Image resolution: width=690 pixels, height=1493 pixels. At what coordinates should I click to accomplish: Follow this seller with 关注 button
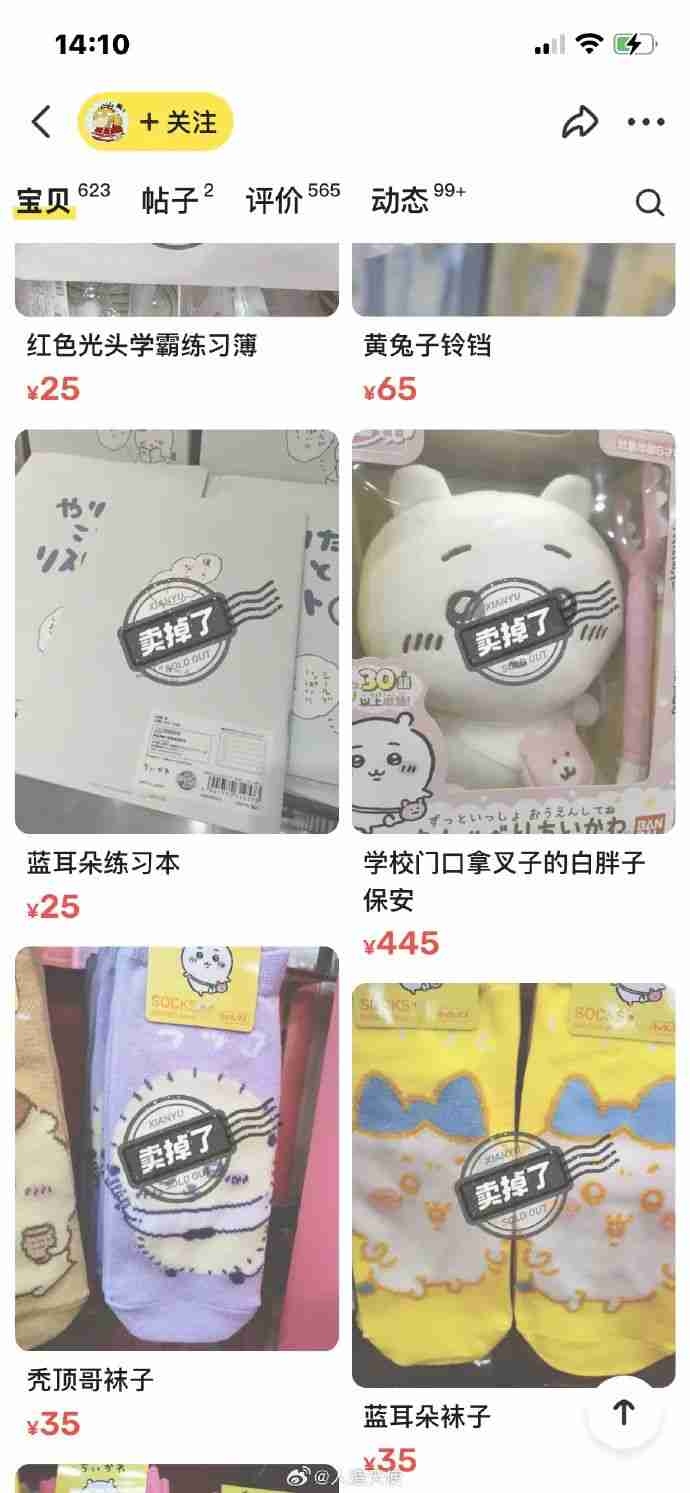(x=177, y=122)
